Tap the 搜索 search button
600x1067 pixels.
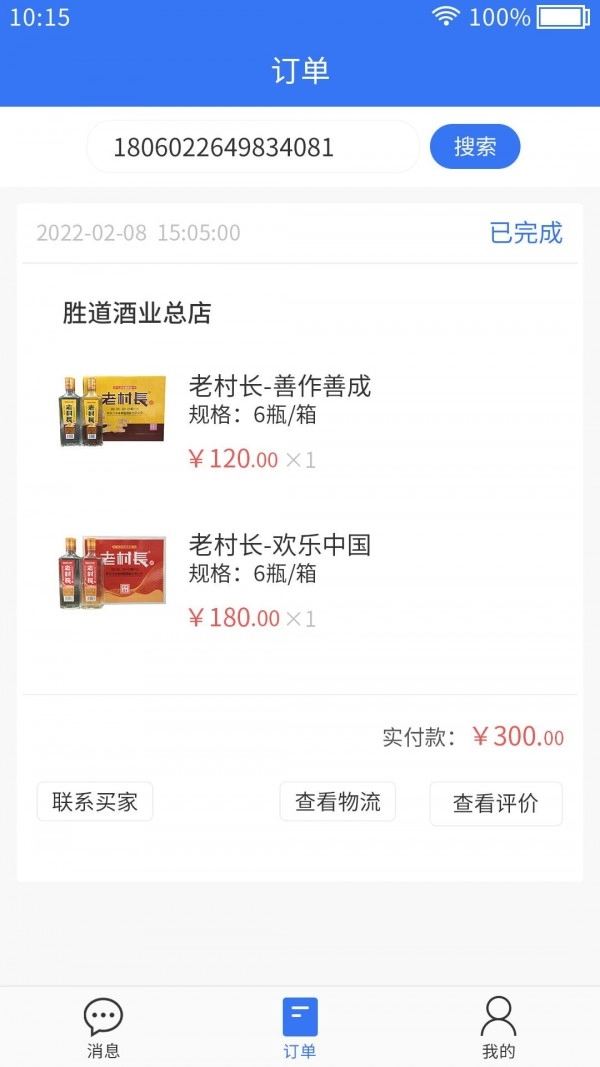475,147
